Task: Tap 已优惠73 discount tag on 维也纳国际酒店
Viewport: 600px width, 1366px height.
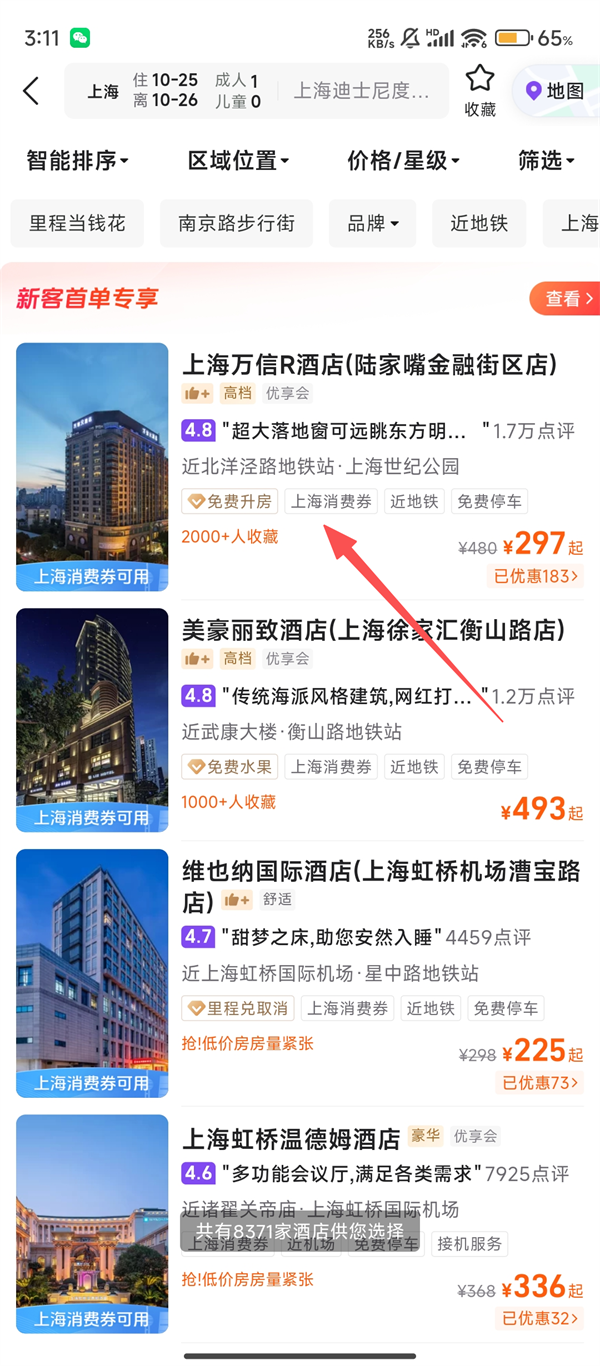Action: tap(539, 1083)
